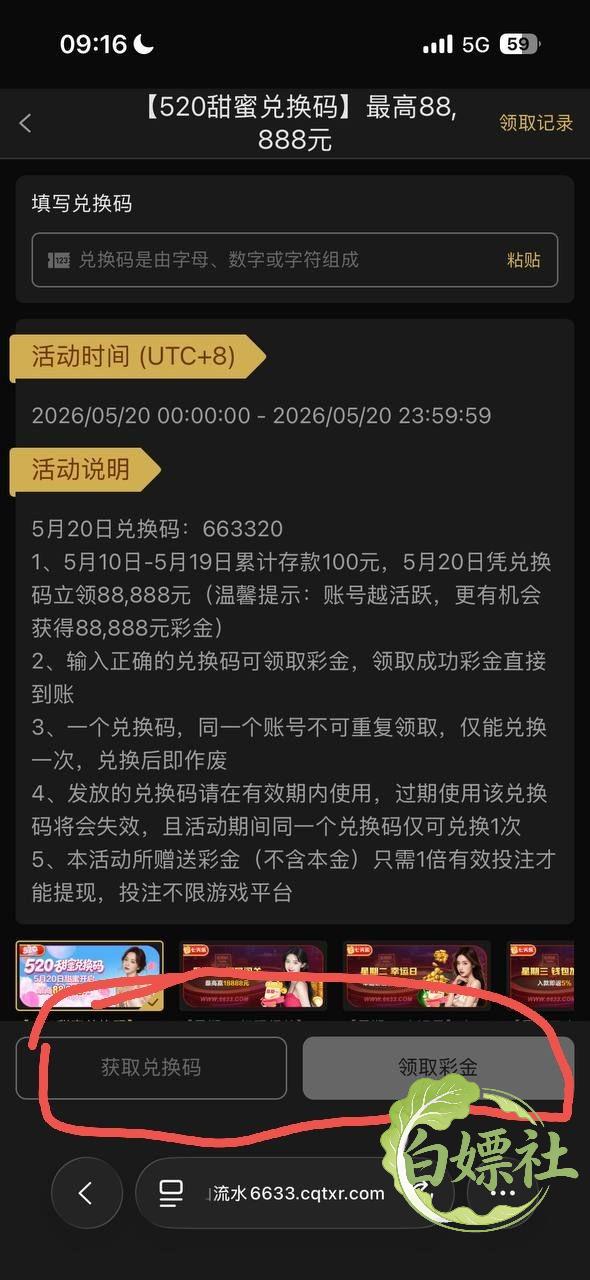Open the browser more options ellipsis
This screenshot has height=1280, width=590.
coord(501,1193)
